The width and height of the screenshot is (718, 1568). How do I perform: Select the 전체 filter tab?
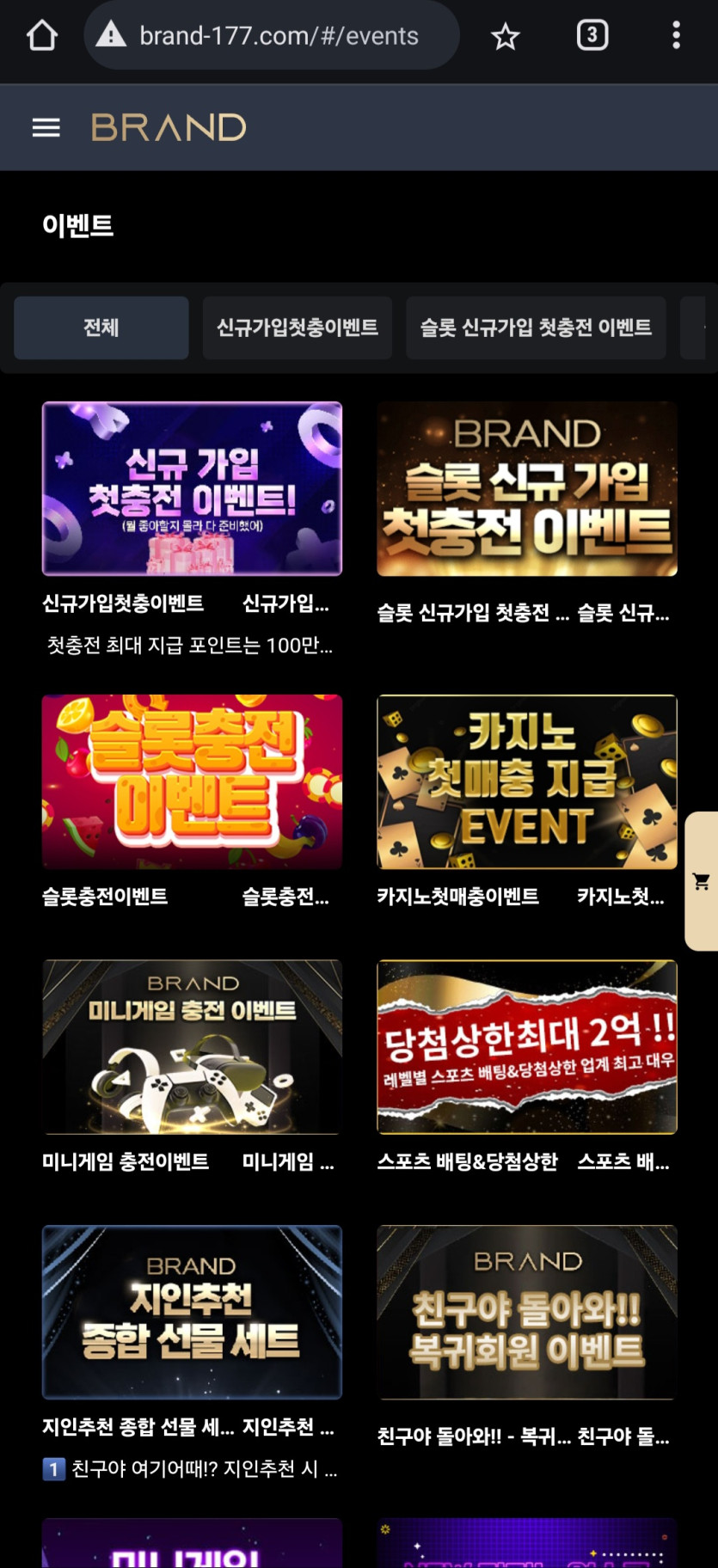click(101, 328)
